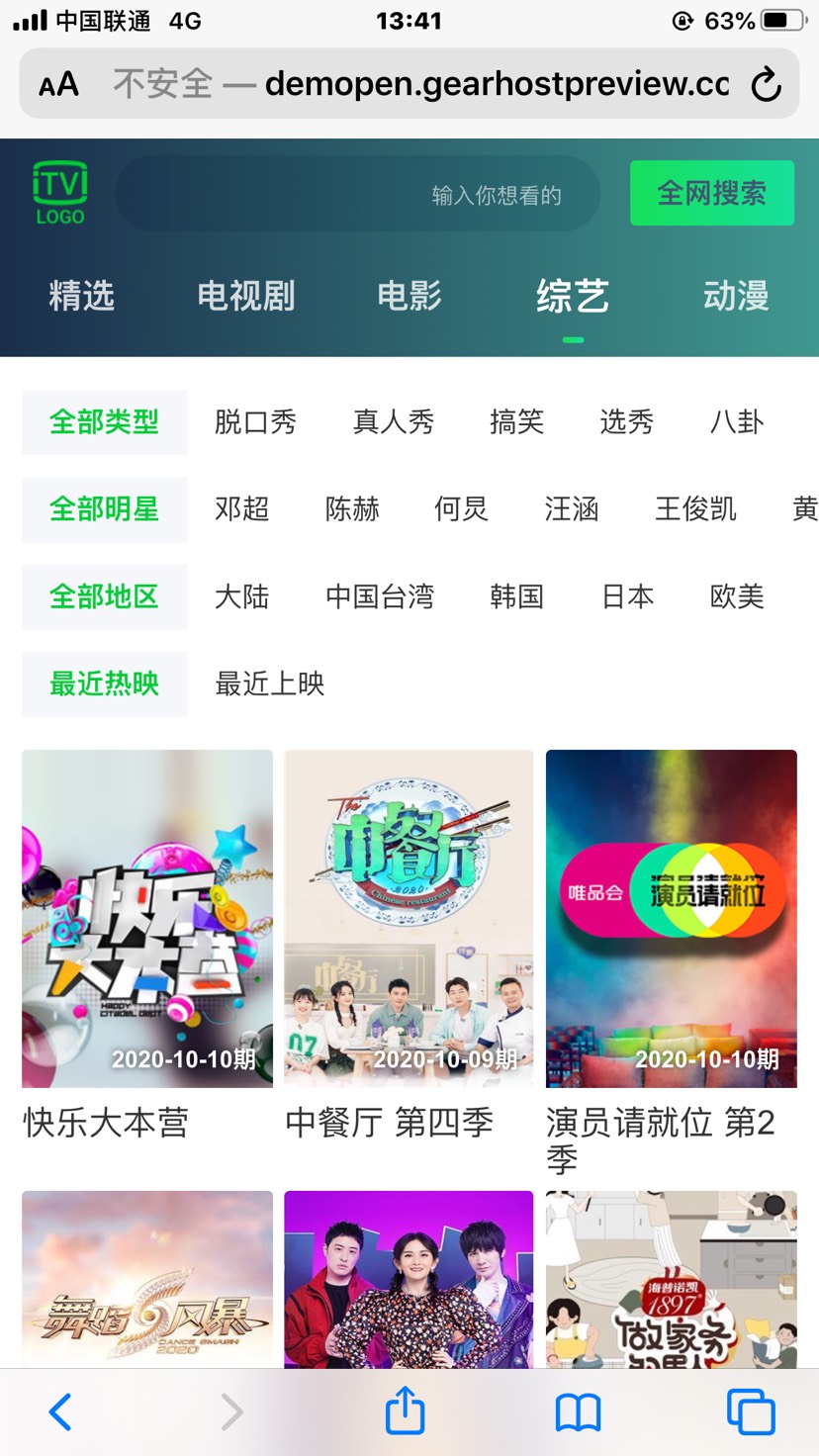819x1456 pixels.
Task: Select star filter 王俊凯
Action: (x=694, y=509)
